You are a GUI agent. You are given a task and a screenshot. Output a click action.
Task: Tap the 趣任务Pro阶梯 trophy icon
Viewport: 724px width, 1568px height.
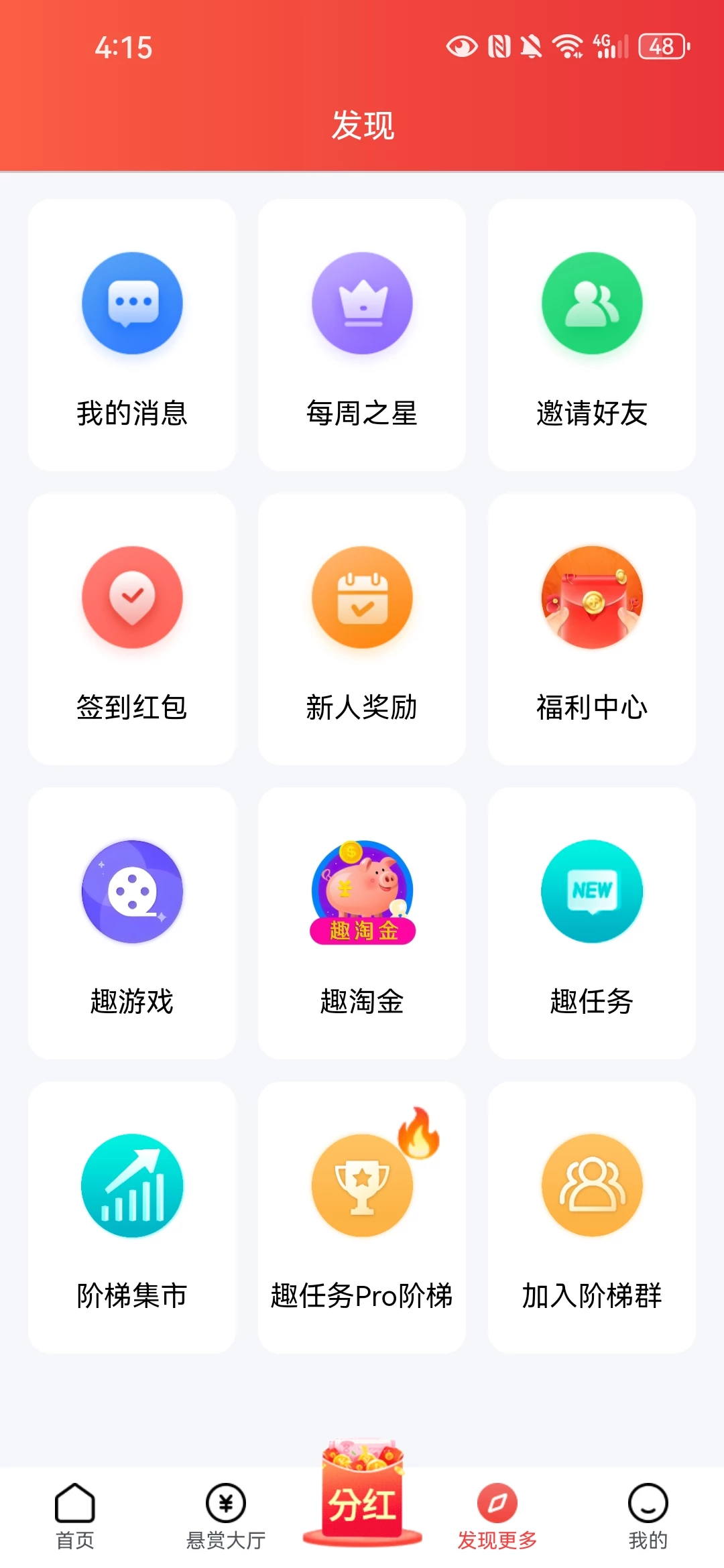pyautogui.click(x=362, y=1185)
